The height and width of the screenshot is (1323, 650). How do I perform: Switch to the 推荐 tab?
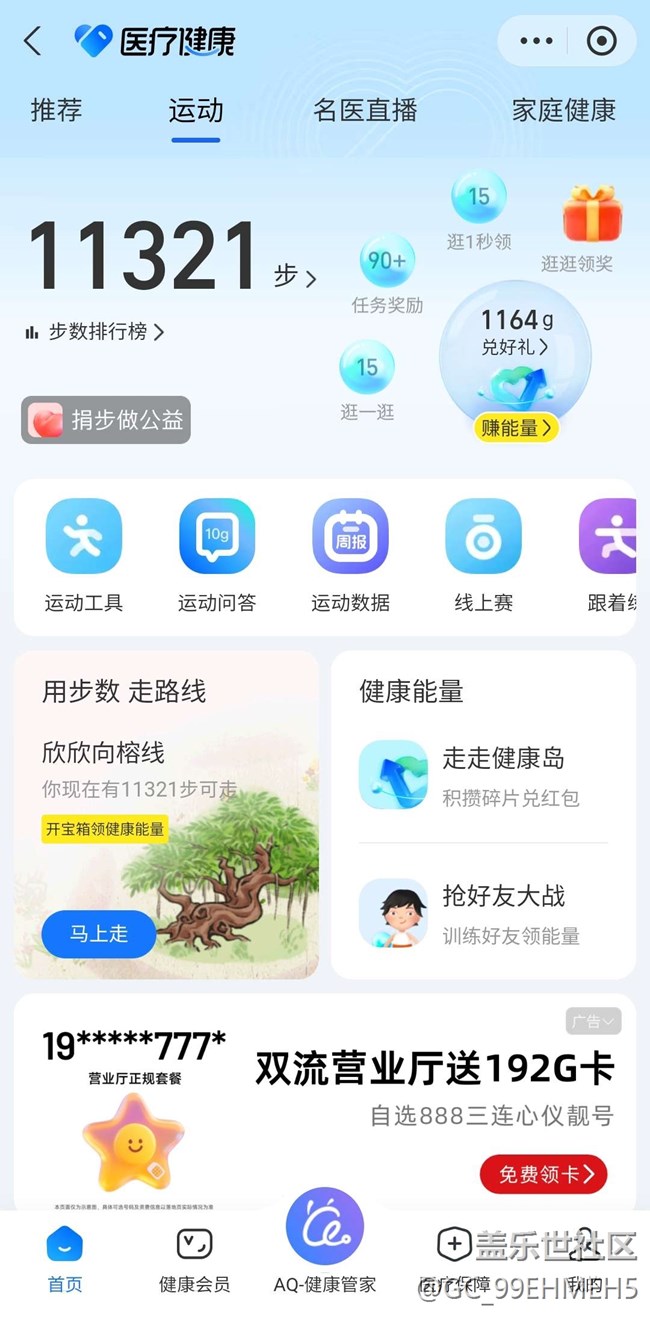(x=56, y=110)
